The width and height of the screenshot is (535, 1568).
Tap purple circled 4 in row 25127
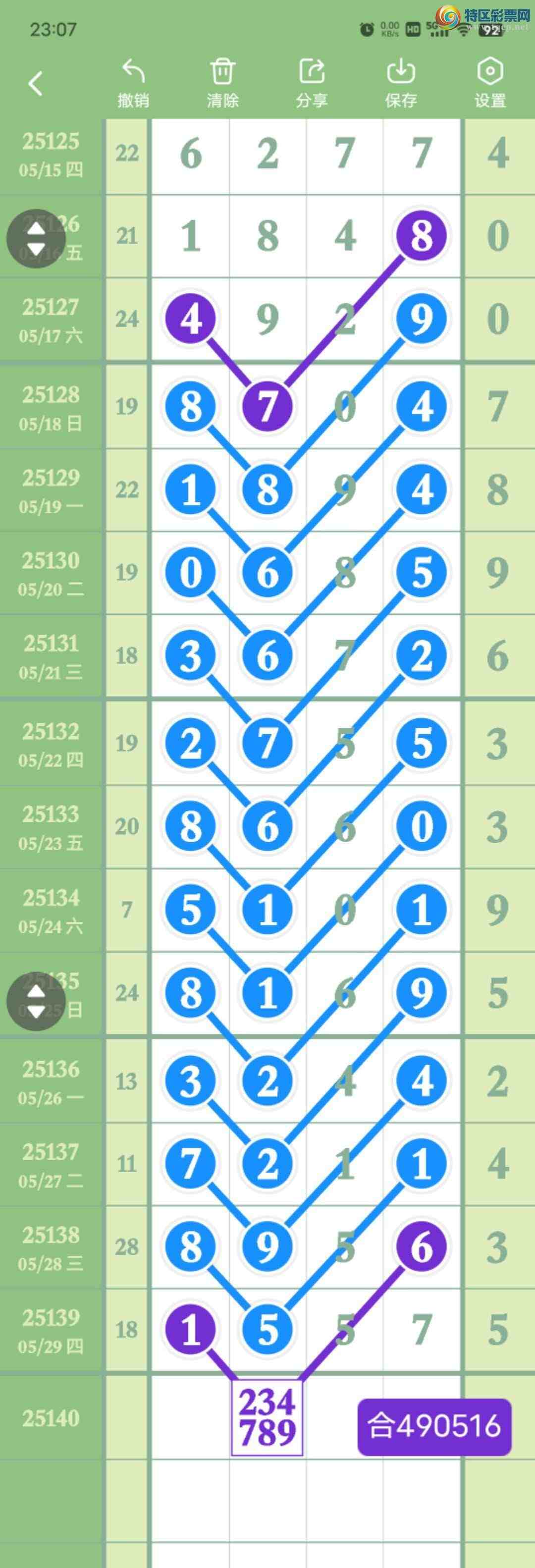coord(191,319)
